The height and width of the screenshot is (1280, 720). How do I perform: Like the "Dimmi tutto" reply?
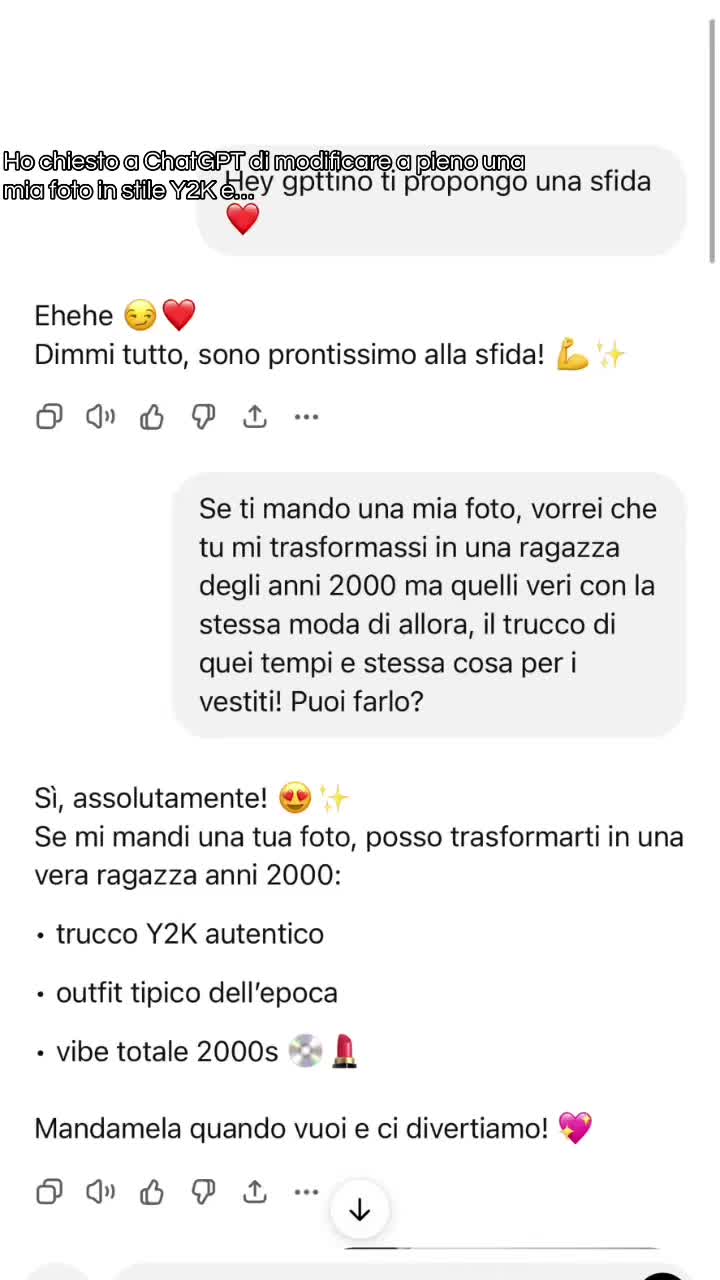click(152, 416)
